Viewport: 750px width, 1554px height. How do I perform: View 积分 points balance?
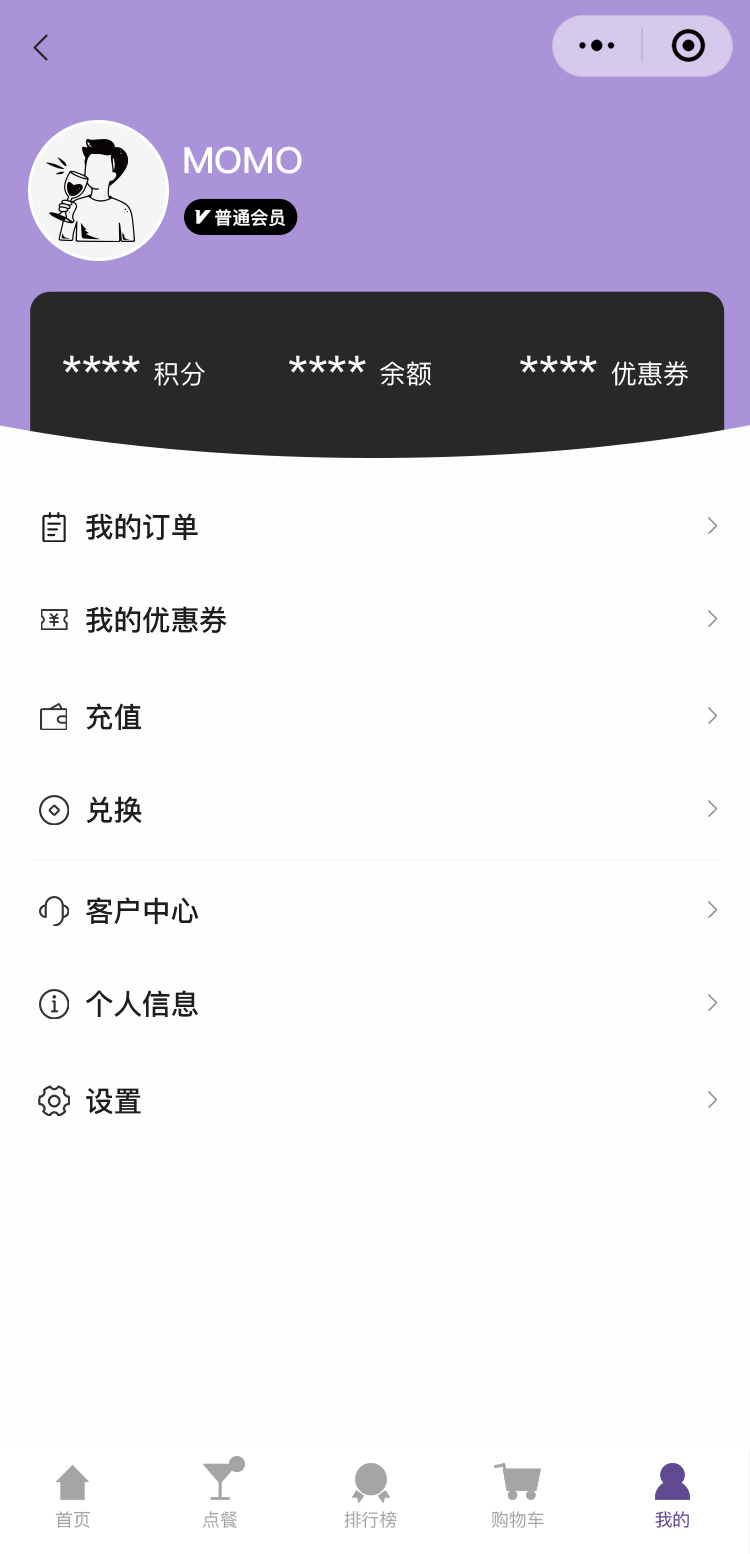(134, 372)
